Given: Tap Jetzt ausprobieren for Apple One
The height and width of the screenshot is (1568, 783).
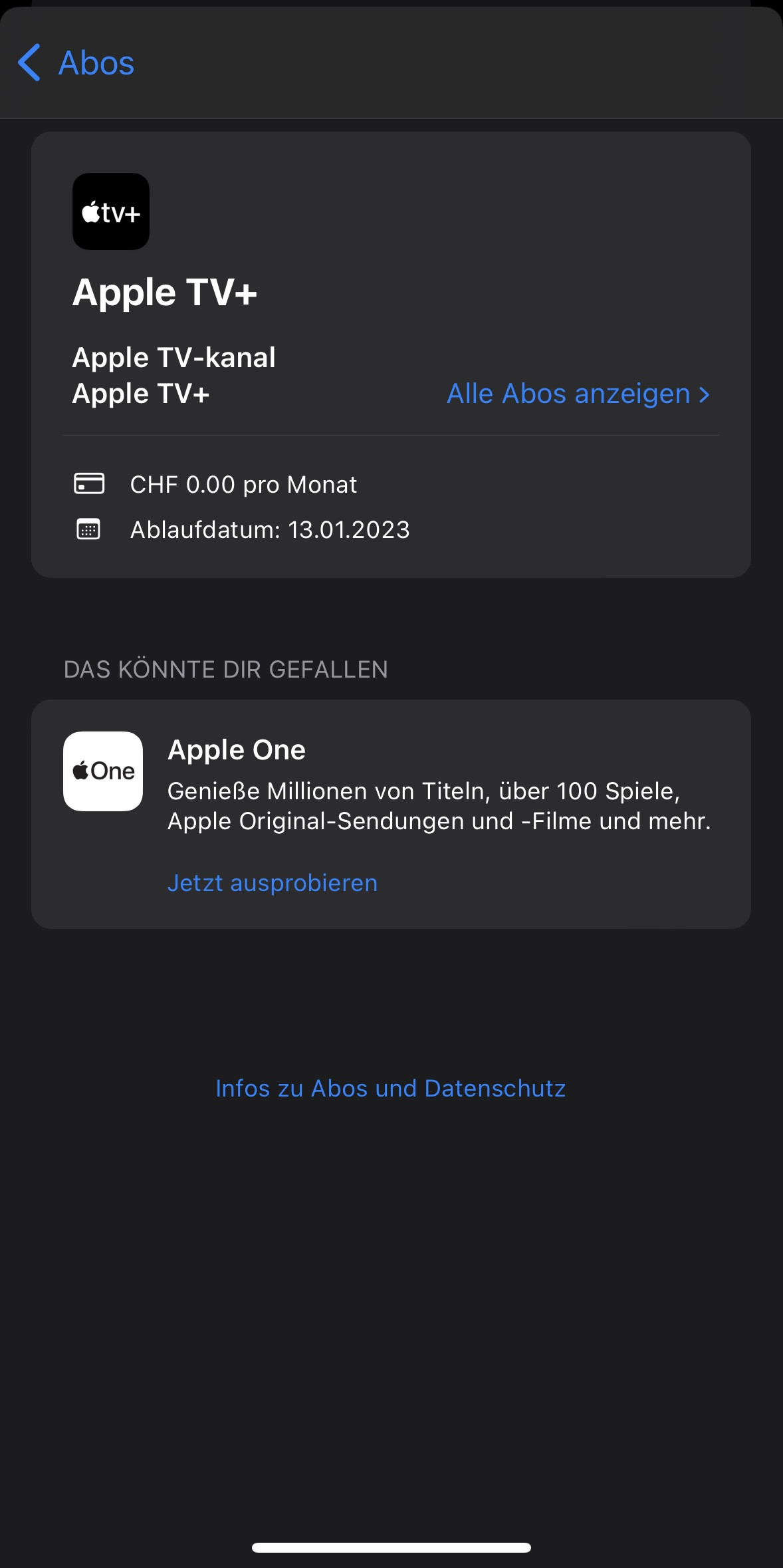Looking at the screenshot, I should [273, 883].
